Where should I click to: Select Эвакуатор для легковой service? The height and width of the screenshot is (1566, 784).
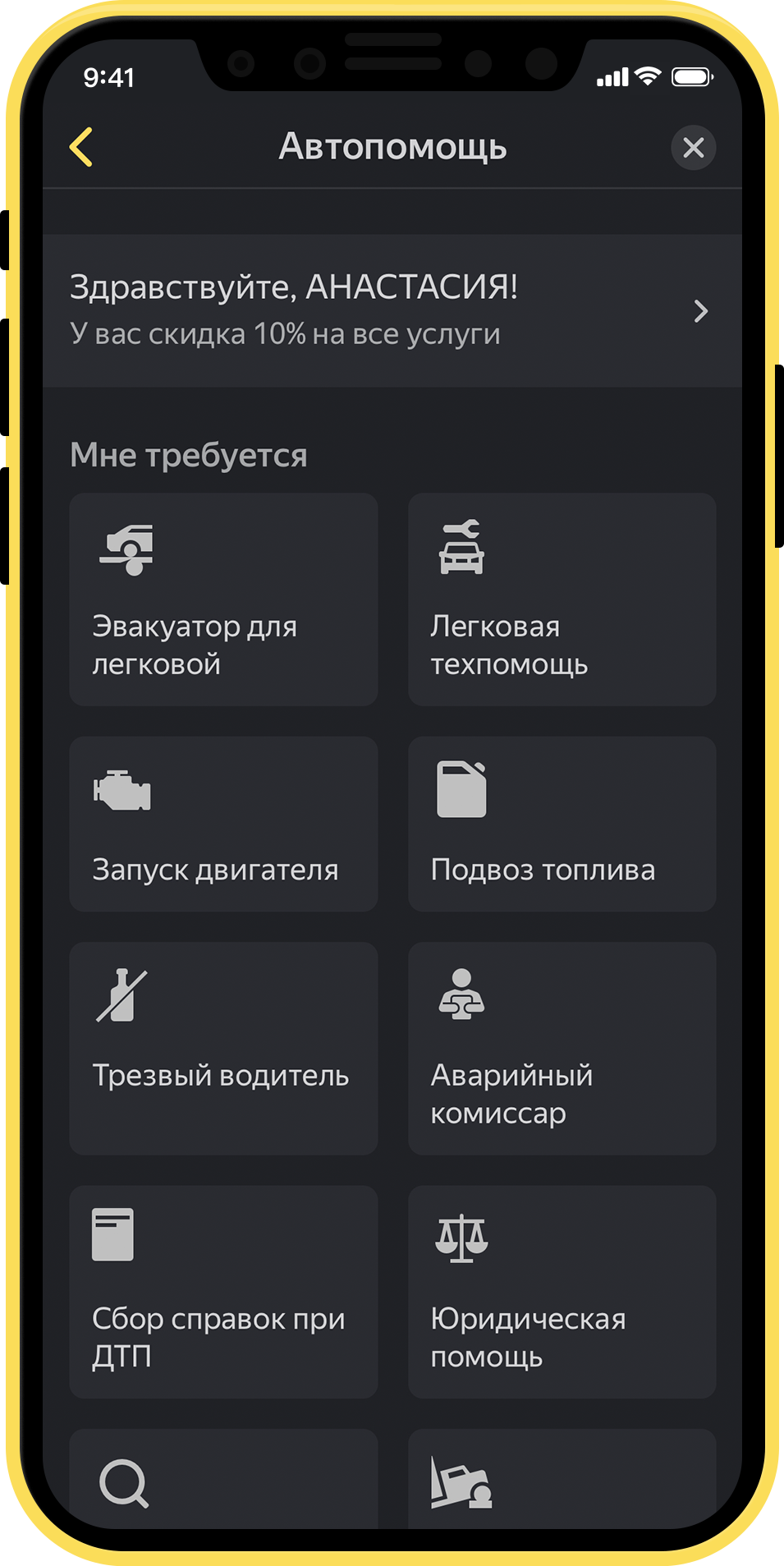pyautogui.click(x=223, y=599)
